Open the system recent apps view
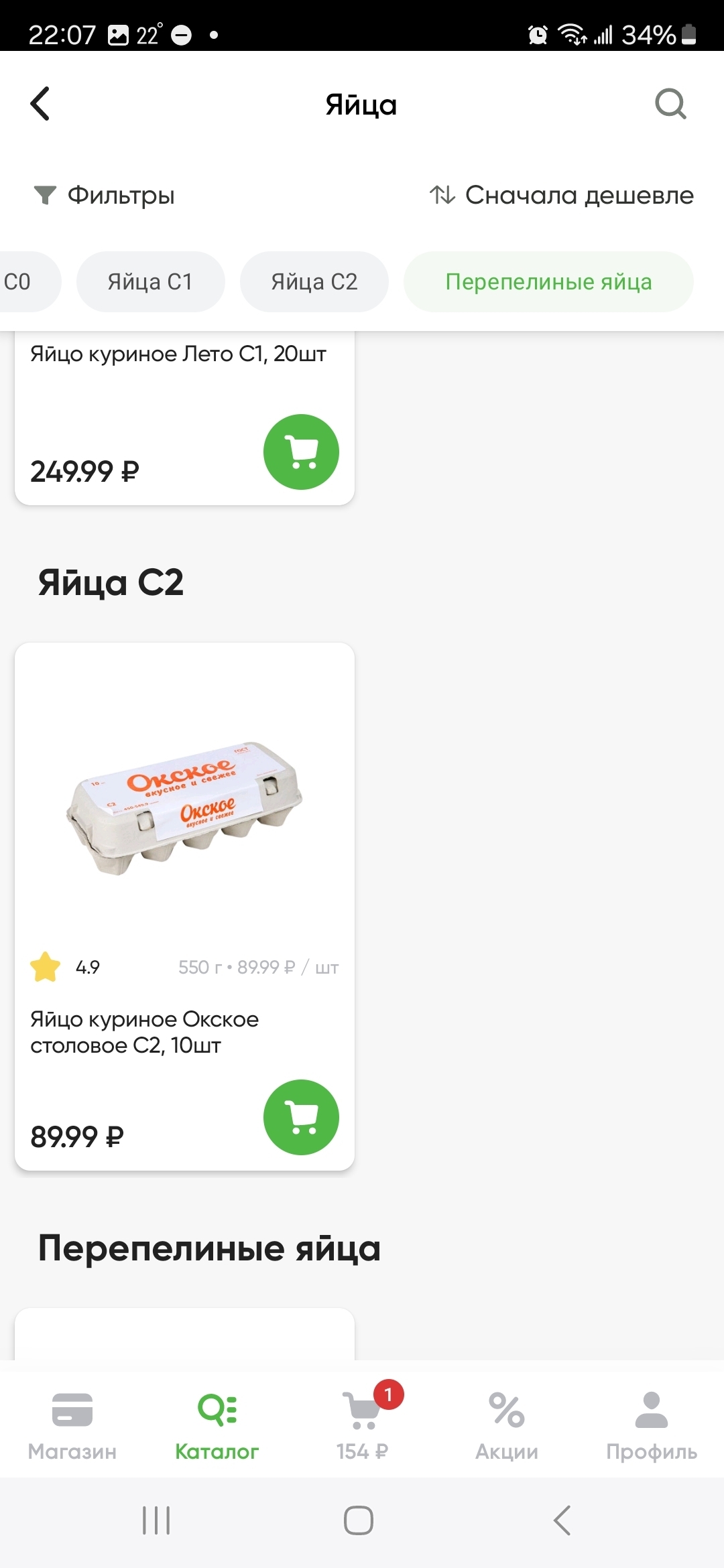The width and height of the screenshot is (724, 1568). point(156,1520)
